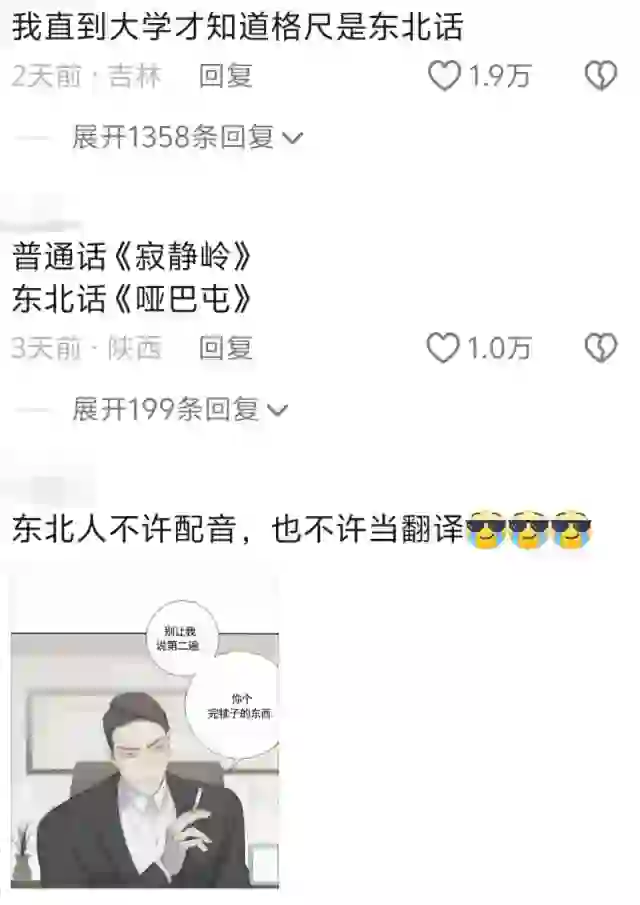The width and height of the screenshot is (640, 905).
Task: Like the 格尺是东北话 comment
Action: (x=444, y=77)
